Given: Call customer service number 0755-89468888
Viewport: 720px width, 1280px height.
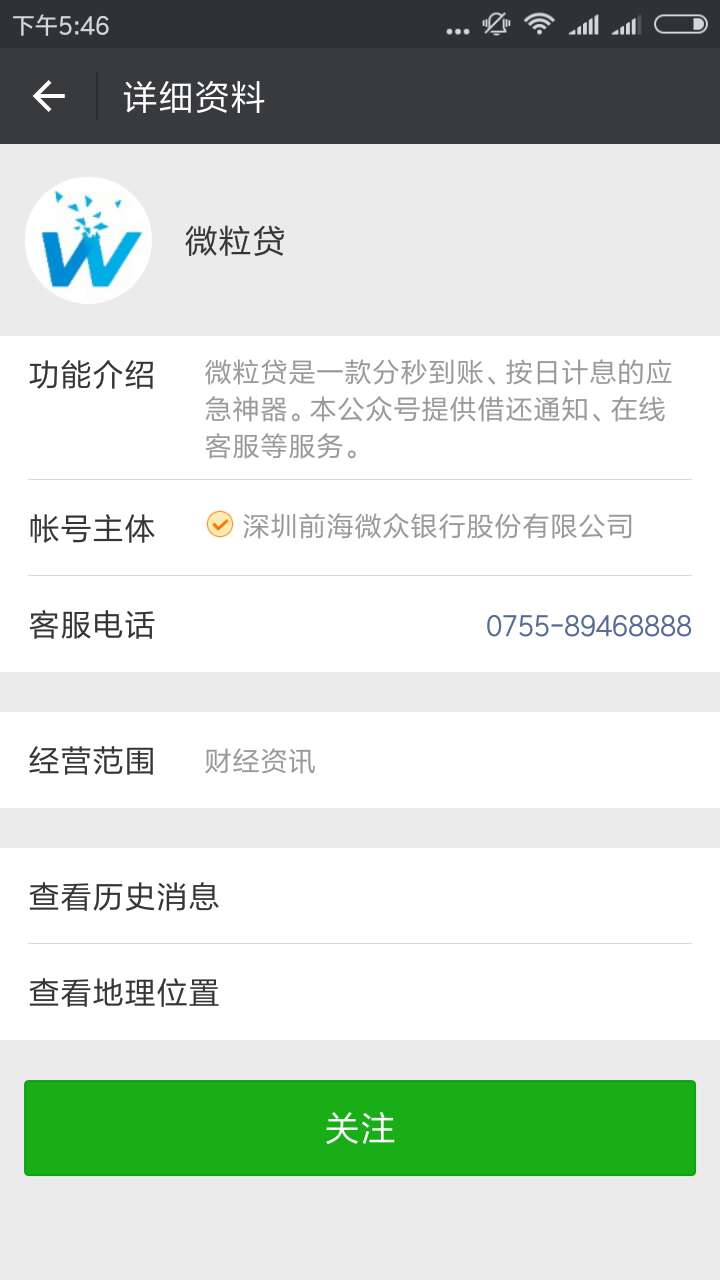Looking at the screenshot, I should (588, 626).
